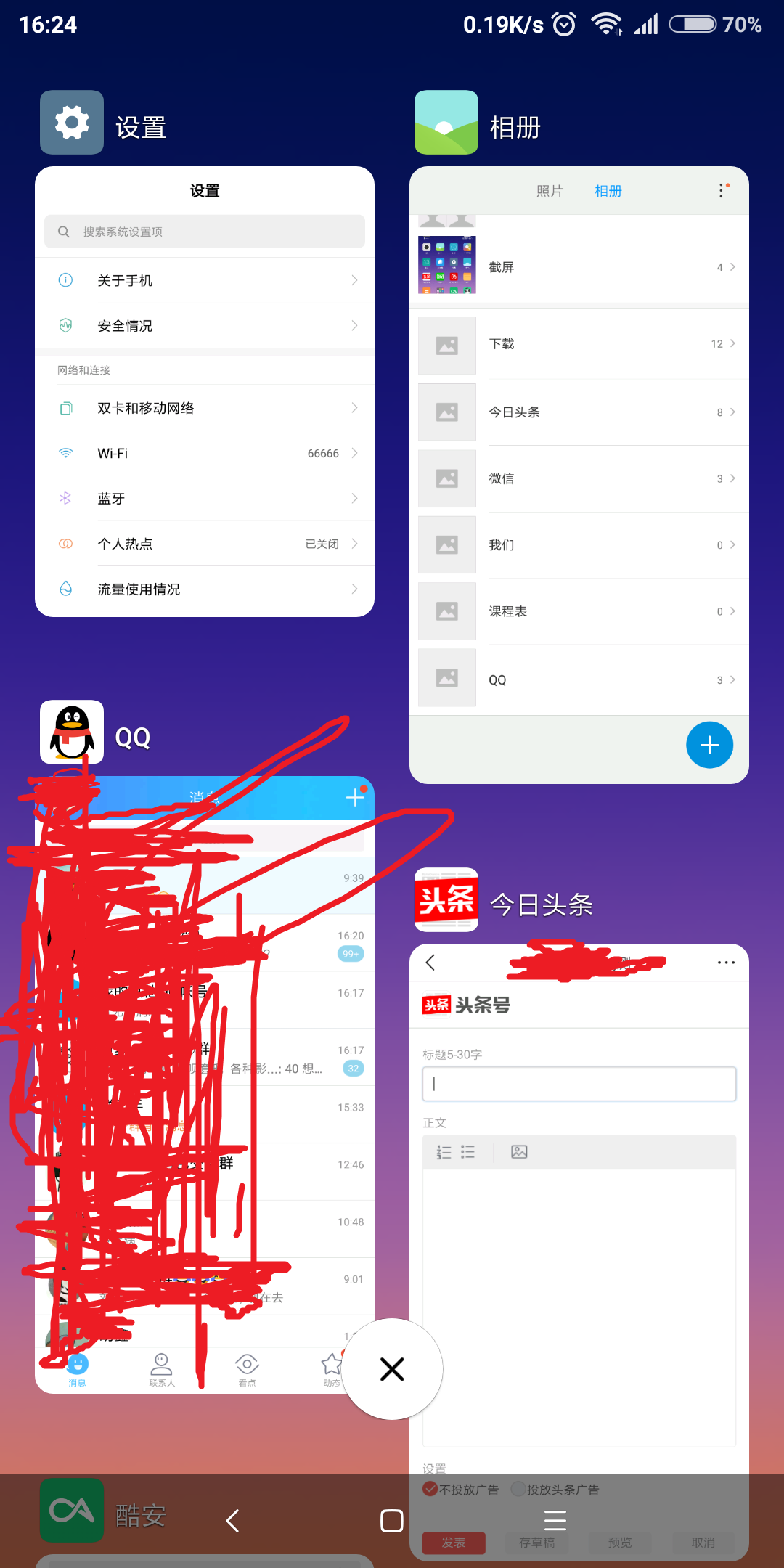Open the 今日头条 app card

tap(579, 1234)
